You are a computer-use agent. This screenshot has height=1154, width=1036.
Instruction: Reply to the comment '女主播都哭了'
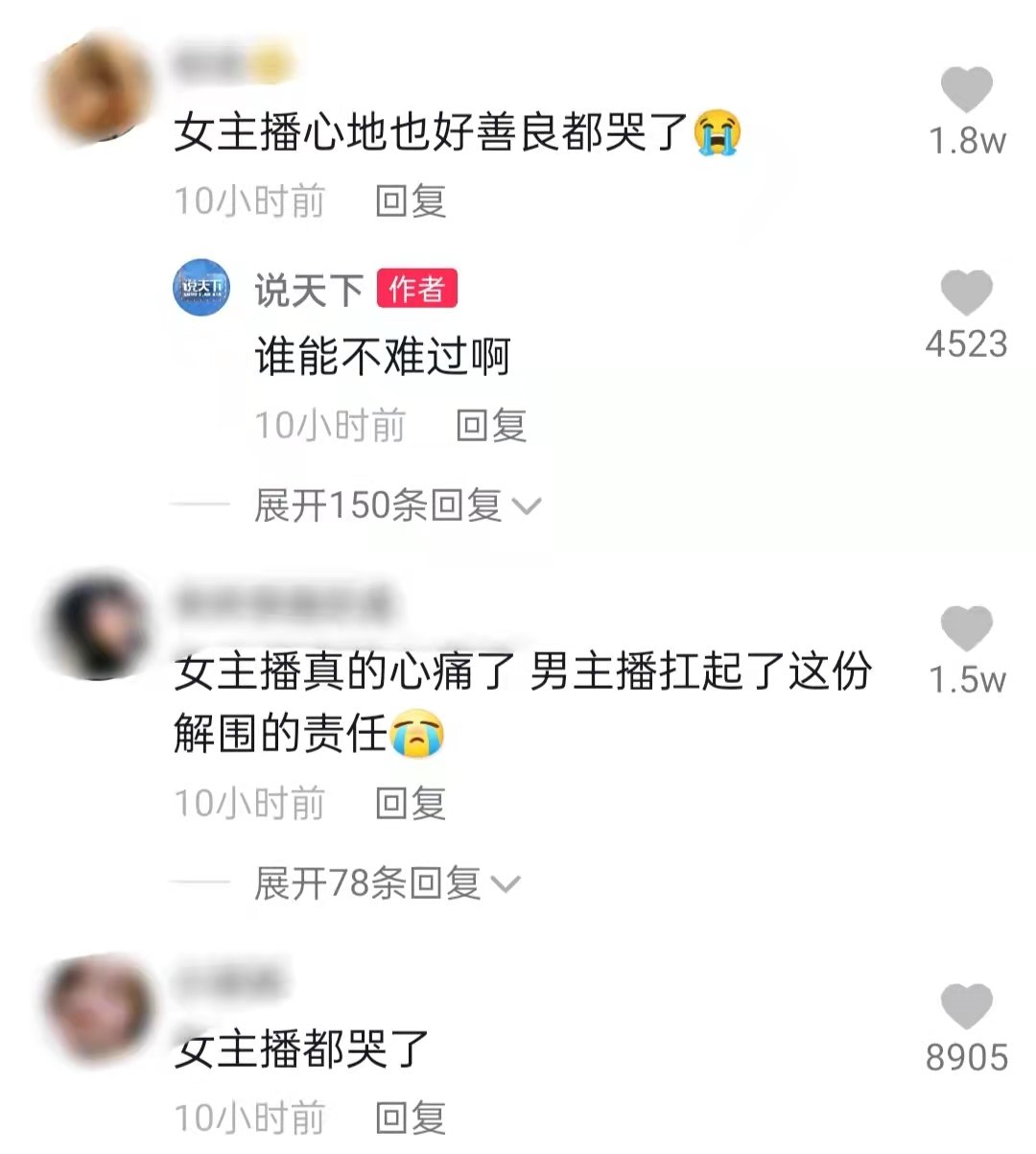tap(411, 1118)
